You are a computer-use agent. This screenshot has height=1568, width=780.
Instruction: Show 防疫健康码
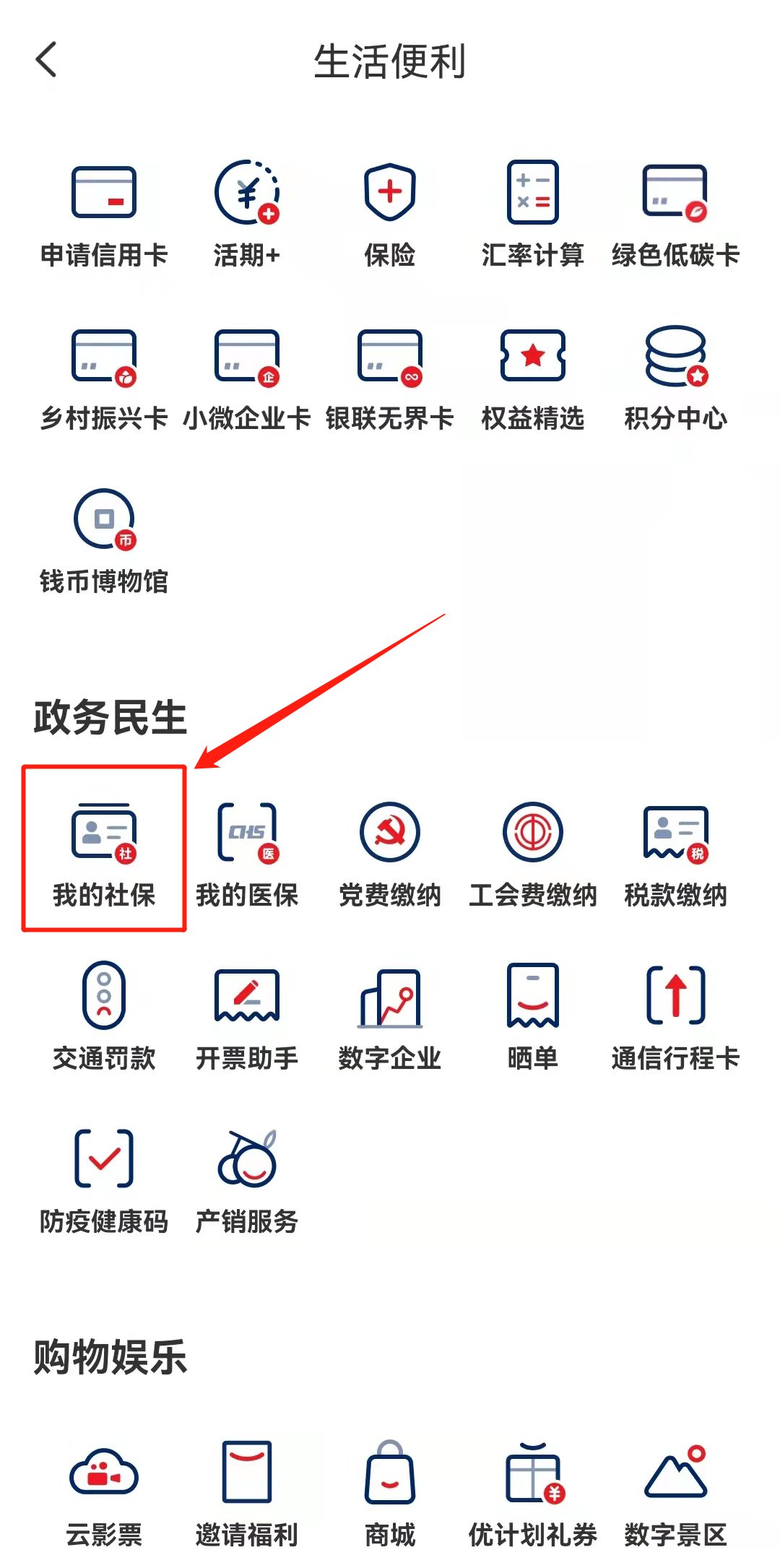click(104, 1182)
